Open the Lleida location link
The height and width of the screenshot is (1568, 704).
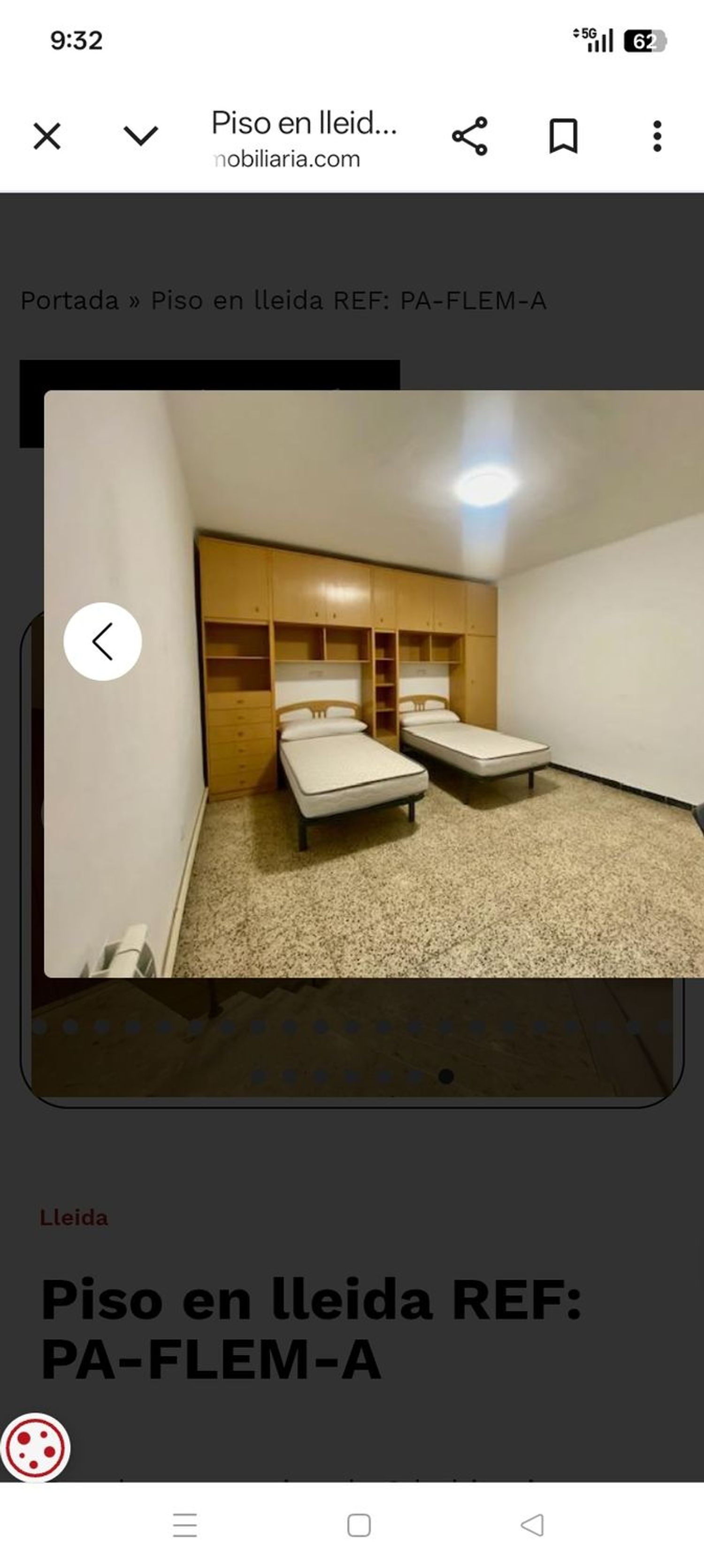click(x=74, y=1217)
